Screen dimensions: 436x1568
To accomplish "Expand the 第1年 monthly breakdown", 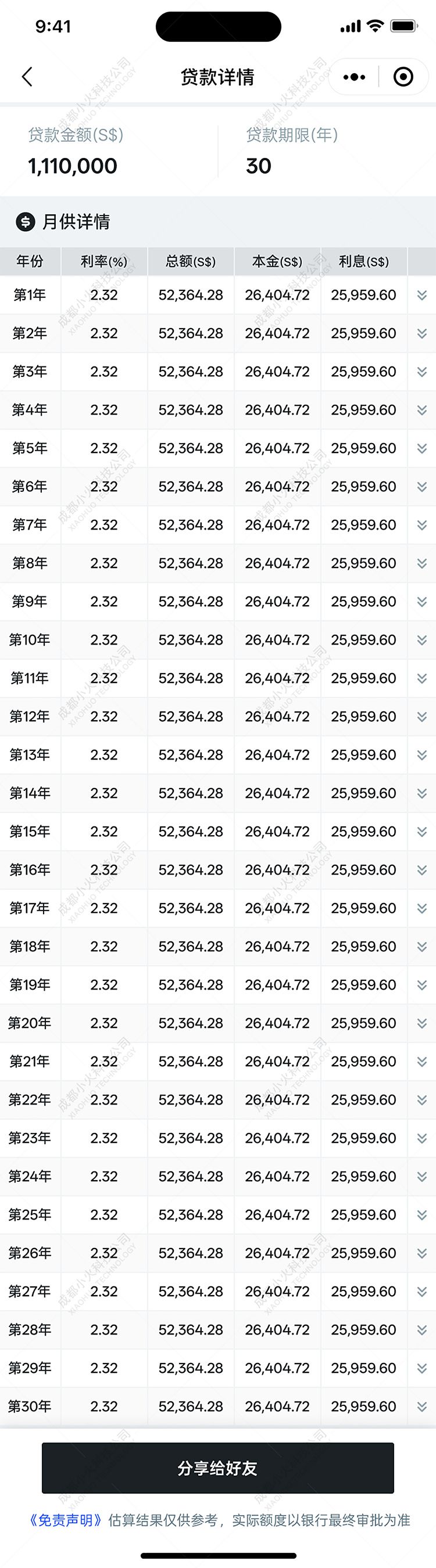I will pyautogui.click(x=421, y=295).
